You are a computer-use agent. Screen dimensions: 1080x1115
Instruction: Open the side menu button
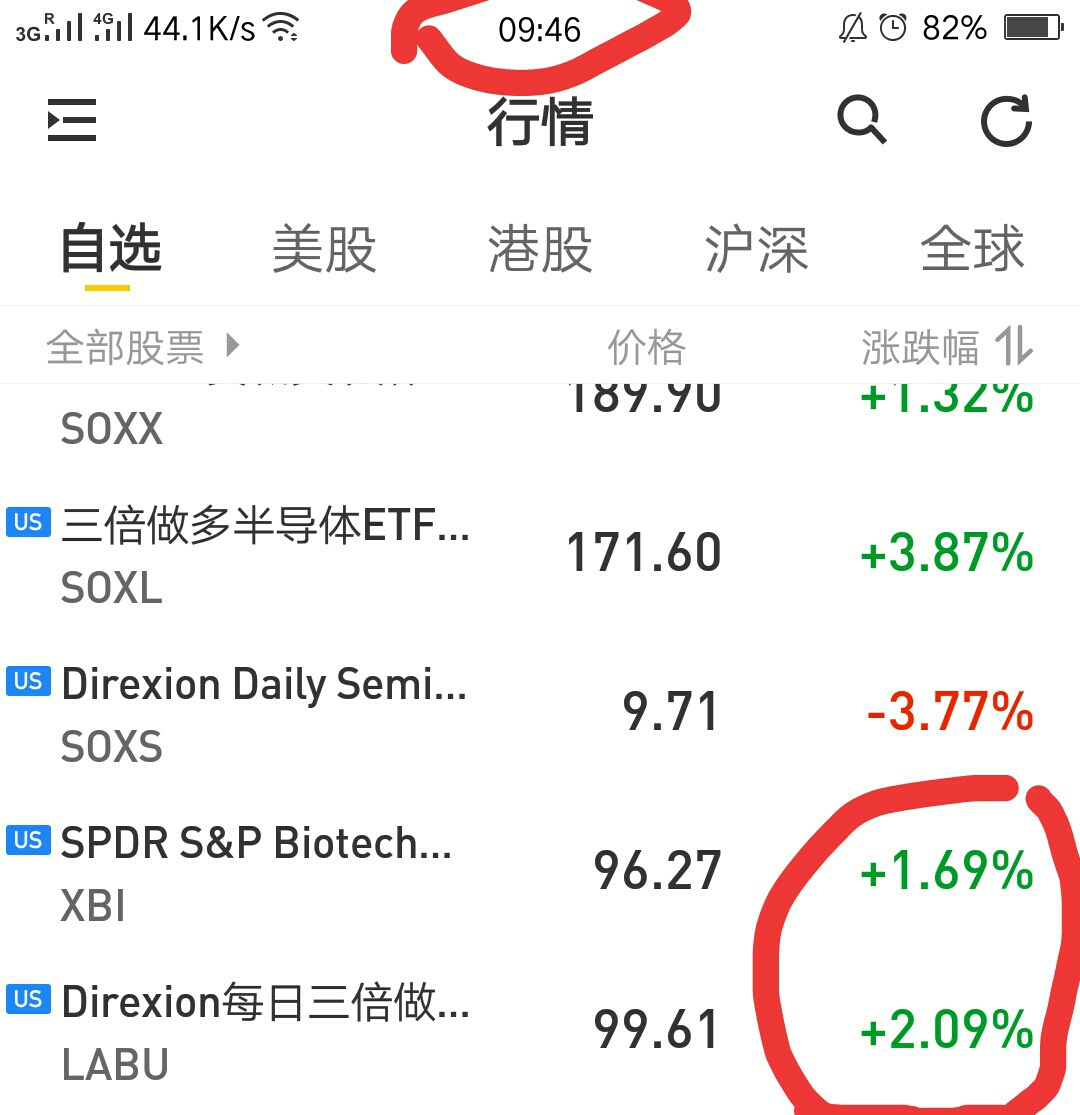click(x=72, y=121)
